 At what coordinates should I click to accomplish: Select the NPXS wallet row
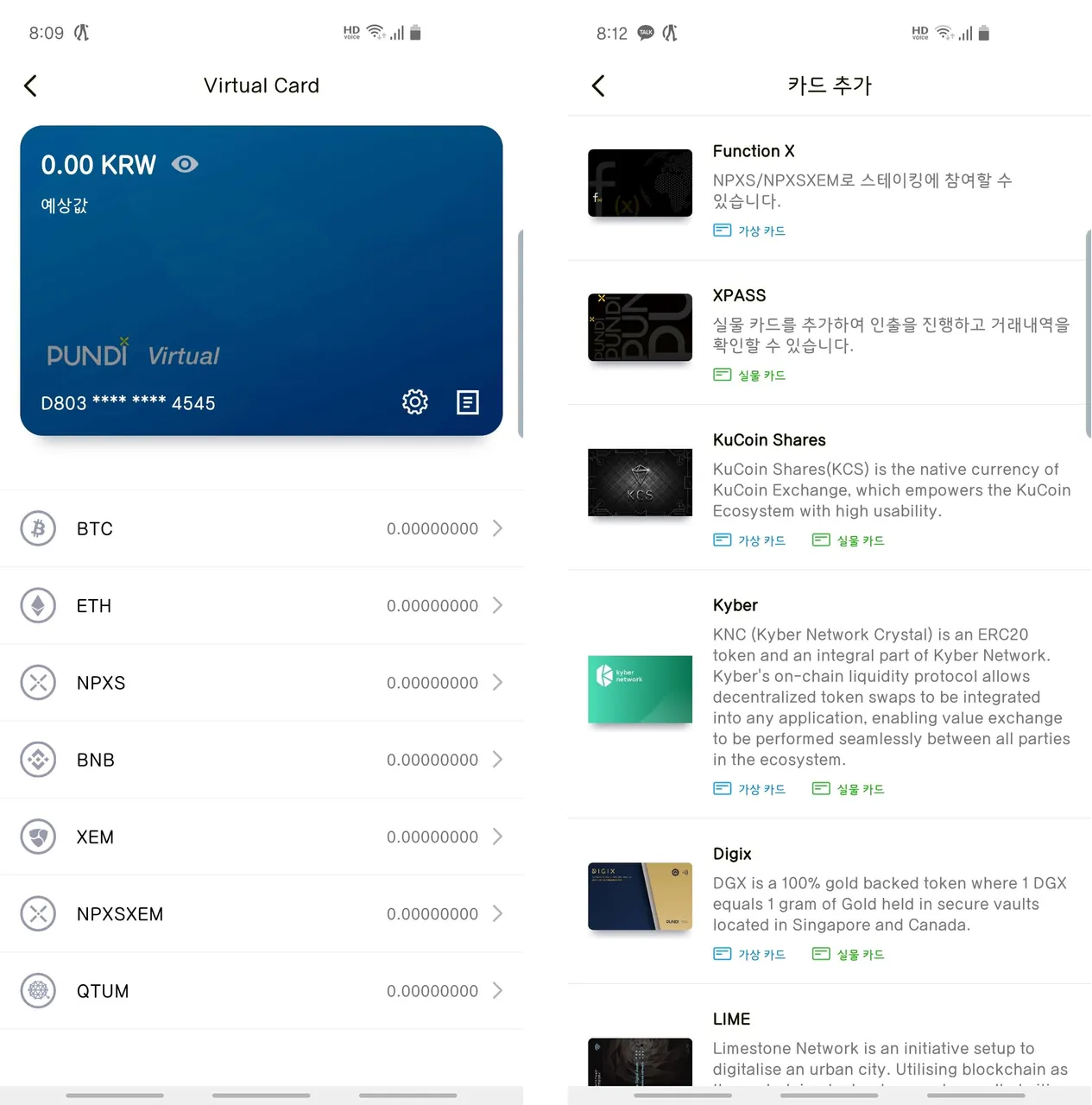[x=262, y=682]
